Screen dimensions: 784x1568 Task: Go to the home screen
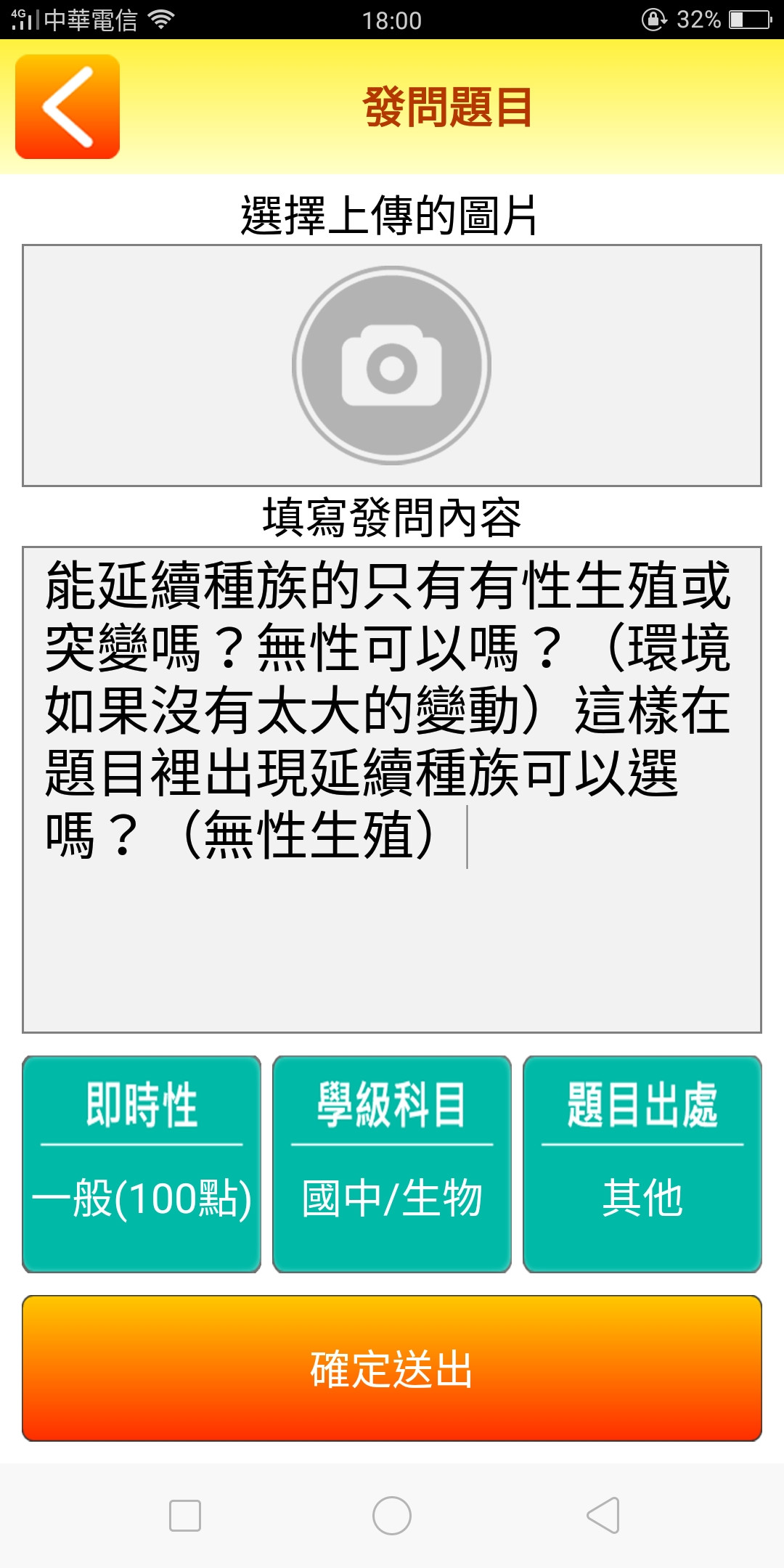tap(391, 1516)
